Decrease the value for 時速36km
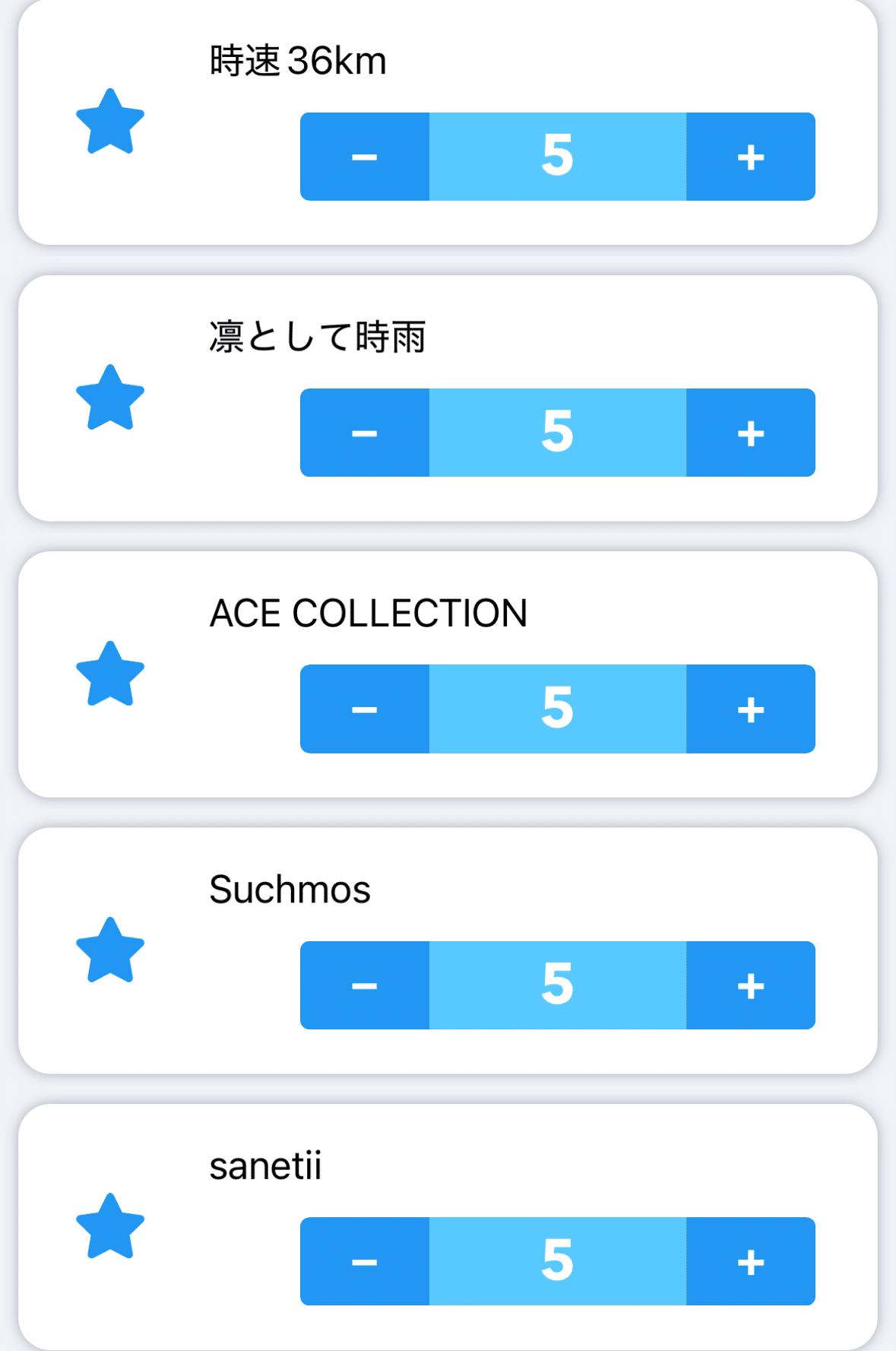 365,157
